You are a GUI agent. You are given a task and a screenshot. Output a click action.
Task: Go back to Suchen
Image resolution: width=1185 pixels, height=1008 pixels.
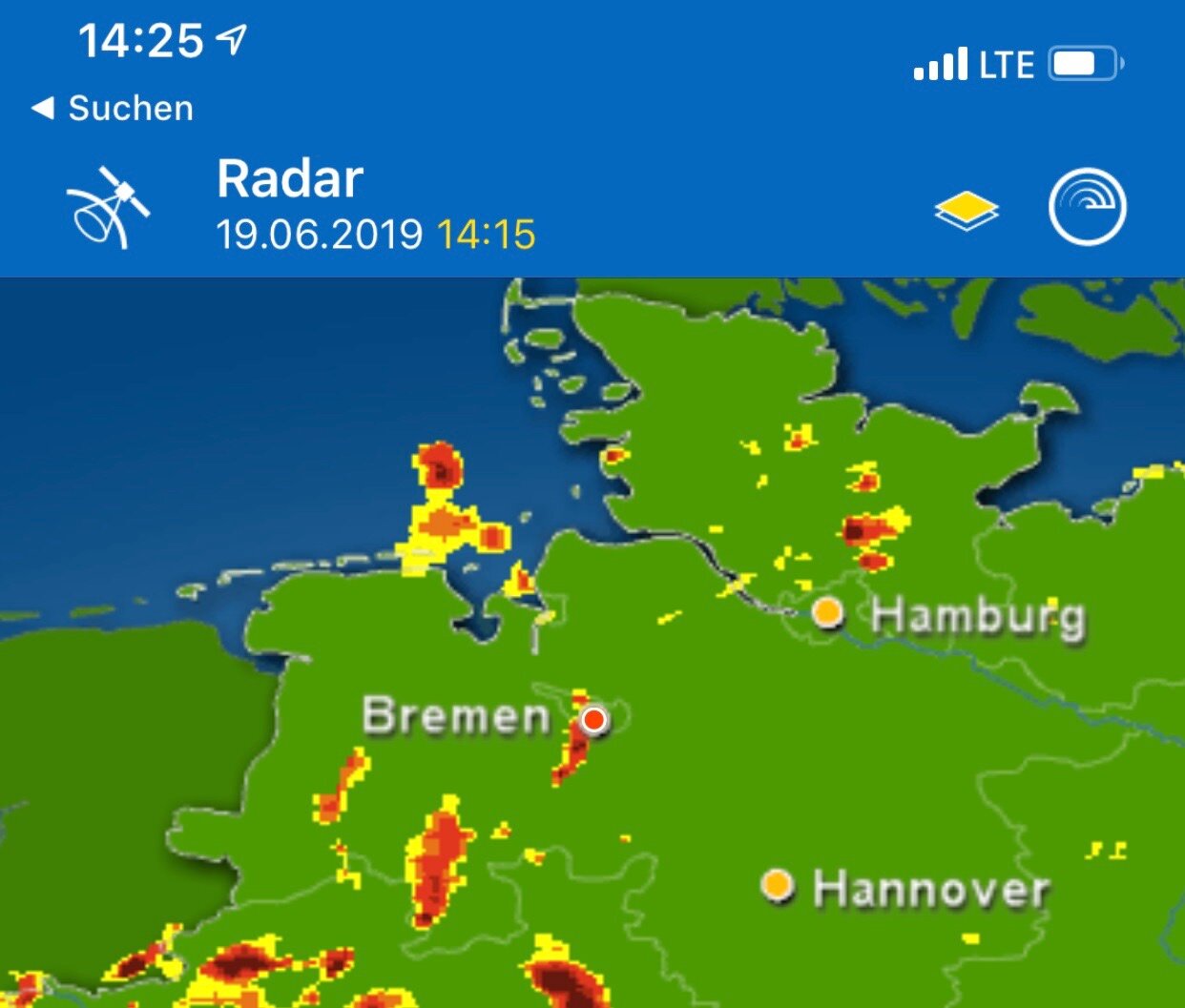(113, 109)
